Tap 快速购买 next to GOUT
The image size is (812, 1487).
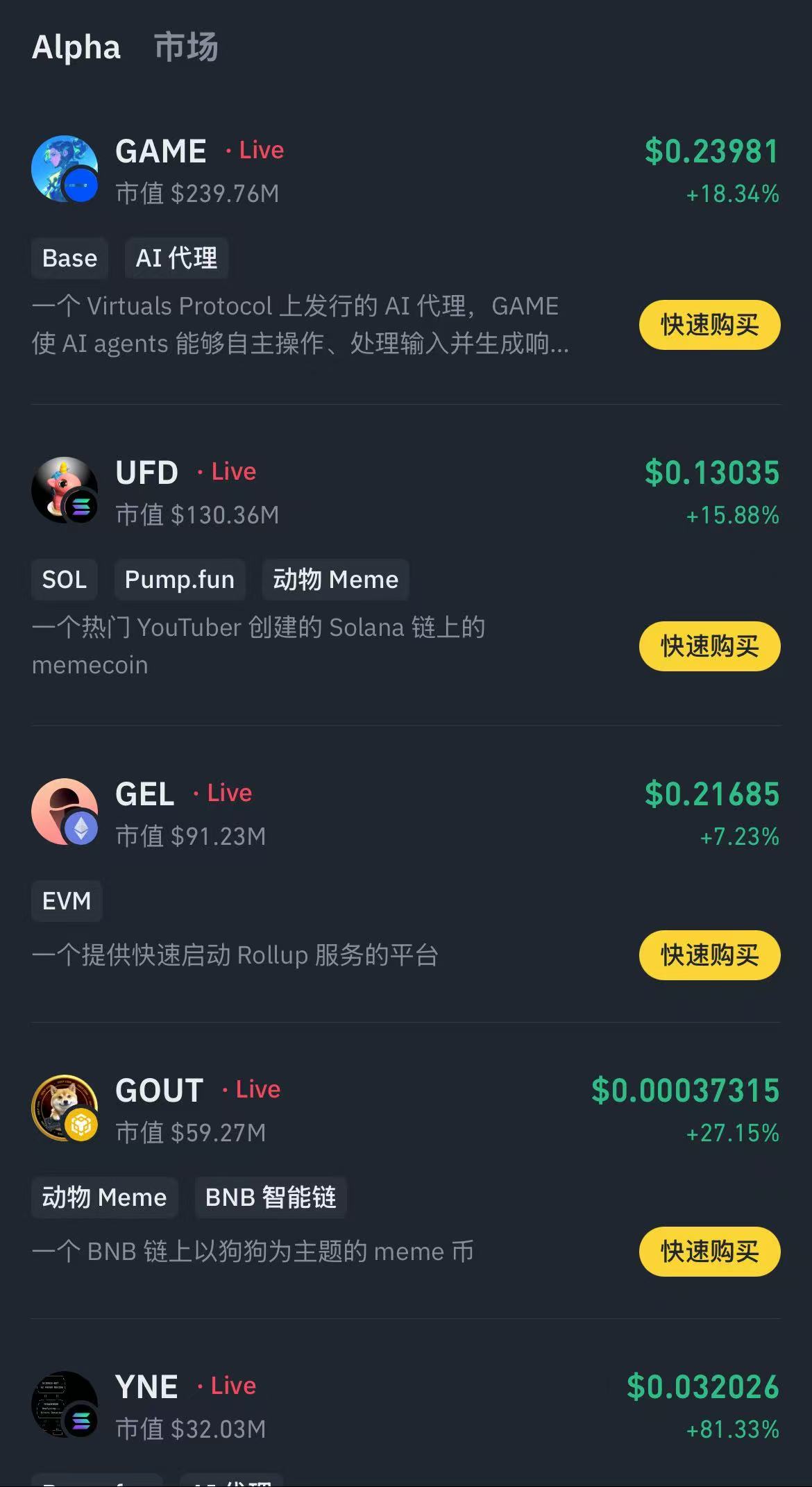pyautogui.click(x=709, y=1252)
